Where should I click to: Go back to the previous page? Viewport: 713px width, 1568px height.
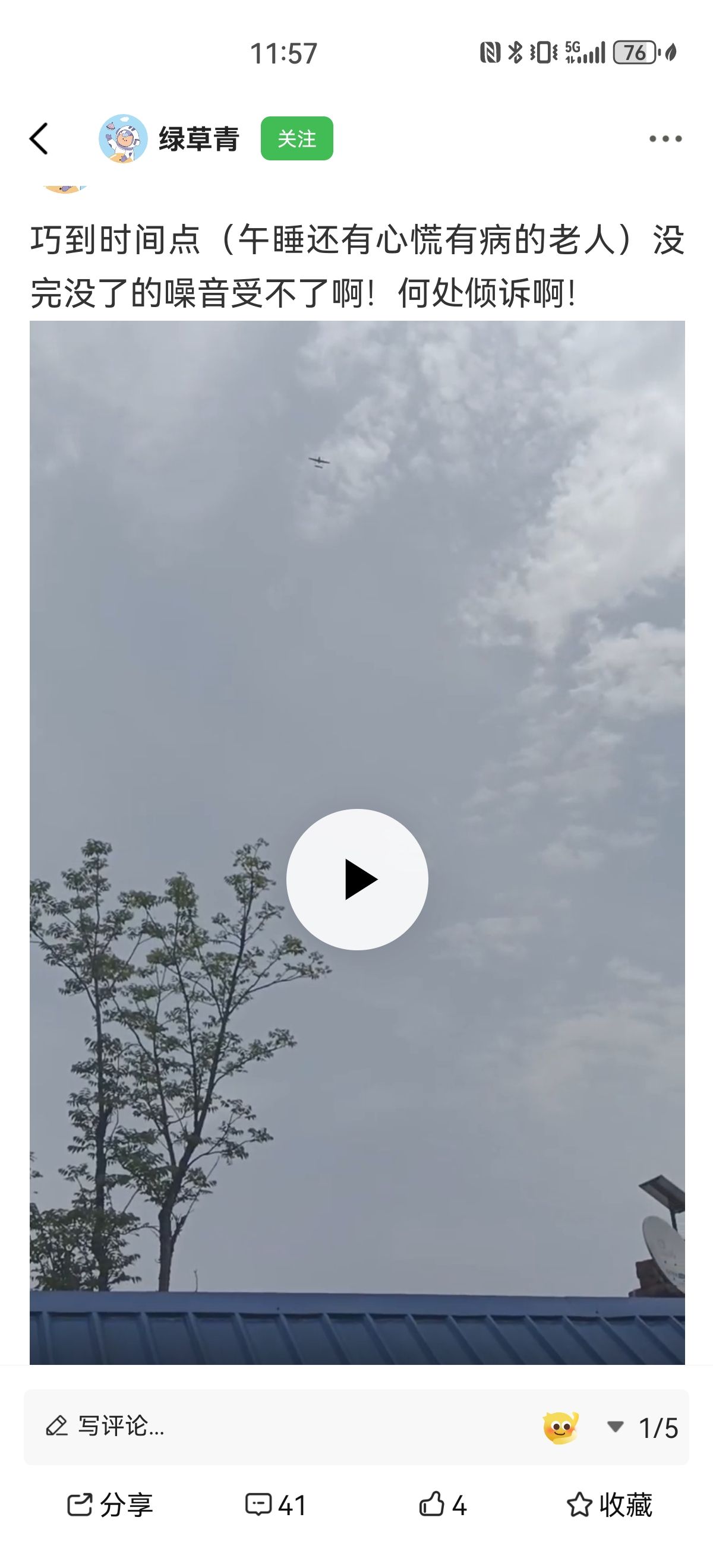point(39,139)
